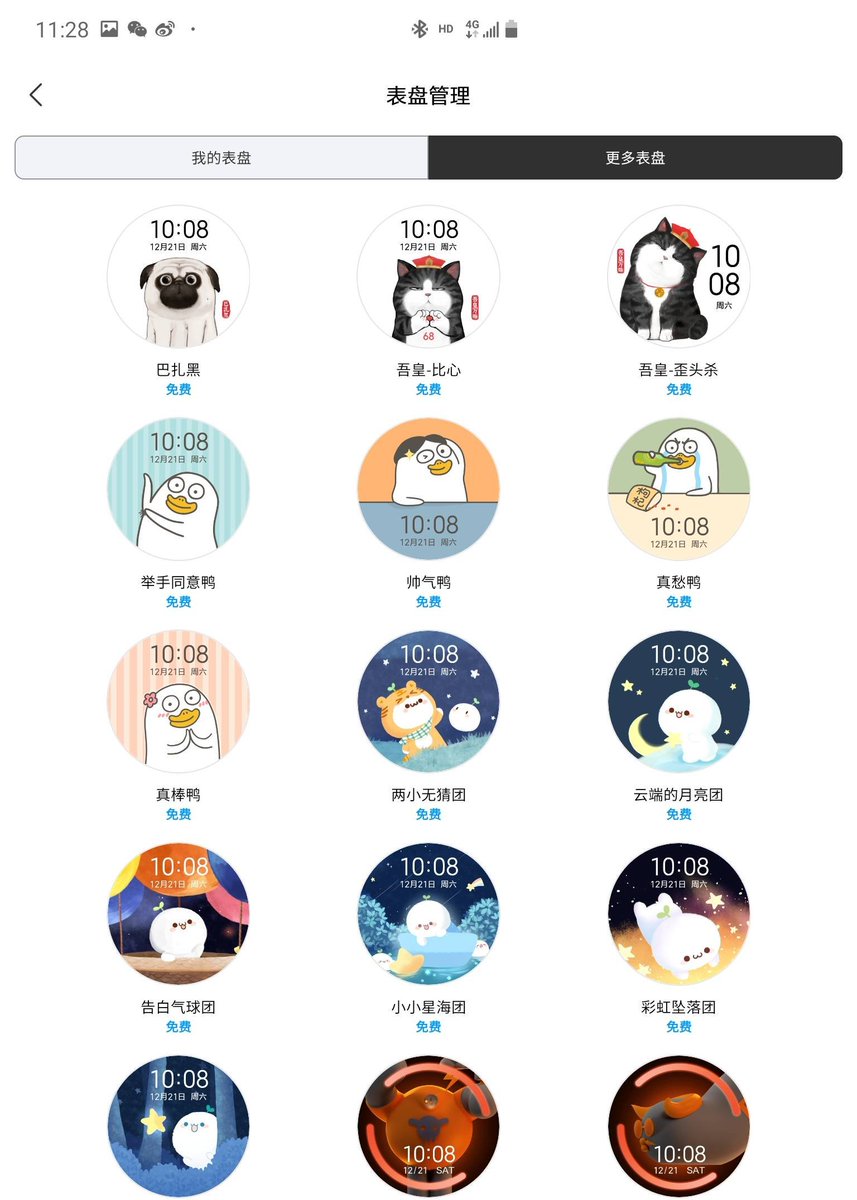The width and height of the screenshot is (857, 1200).
Task: Open the 吾皇-歪头杀 watch face
Action: pos(678,277)
